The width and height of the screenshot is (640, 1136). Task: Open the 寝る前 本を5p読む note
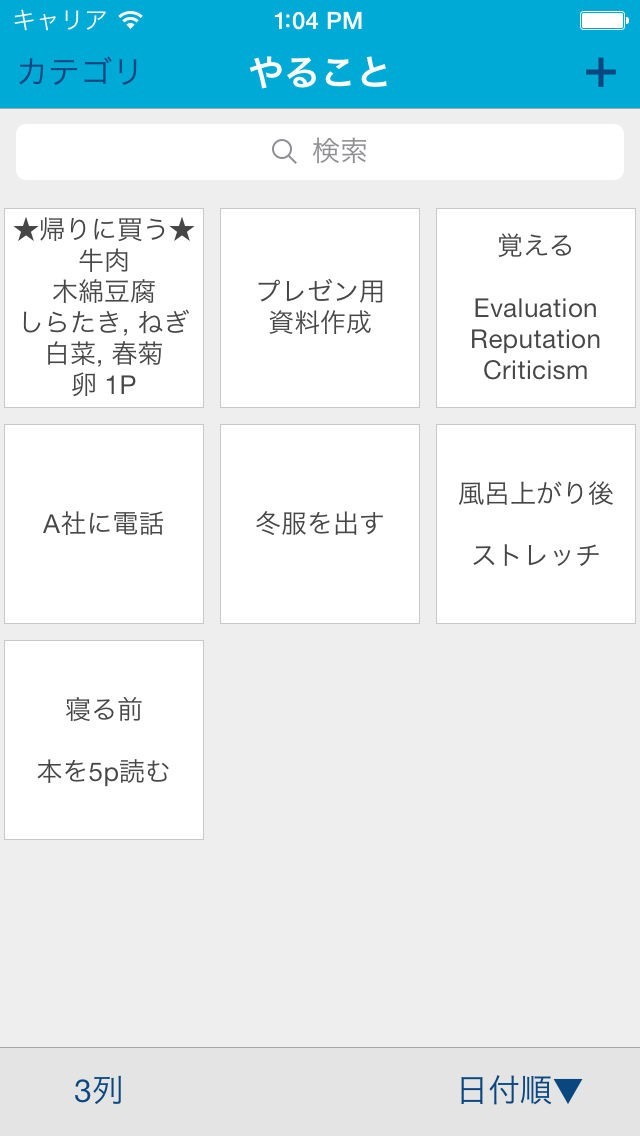[x=104, y=740]
